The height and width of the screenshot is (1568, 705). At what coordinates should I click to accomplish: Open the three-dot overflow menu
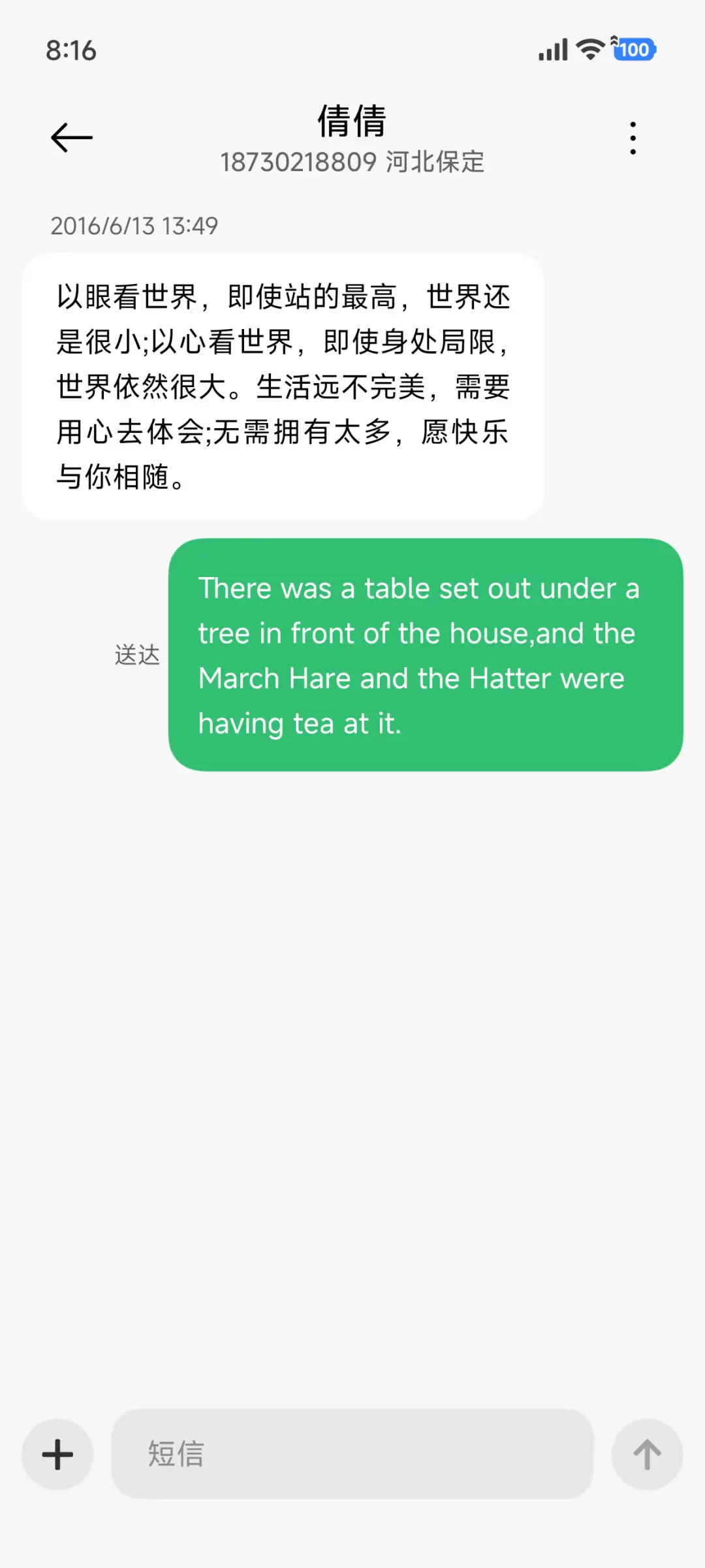coord(632,136)
